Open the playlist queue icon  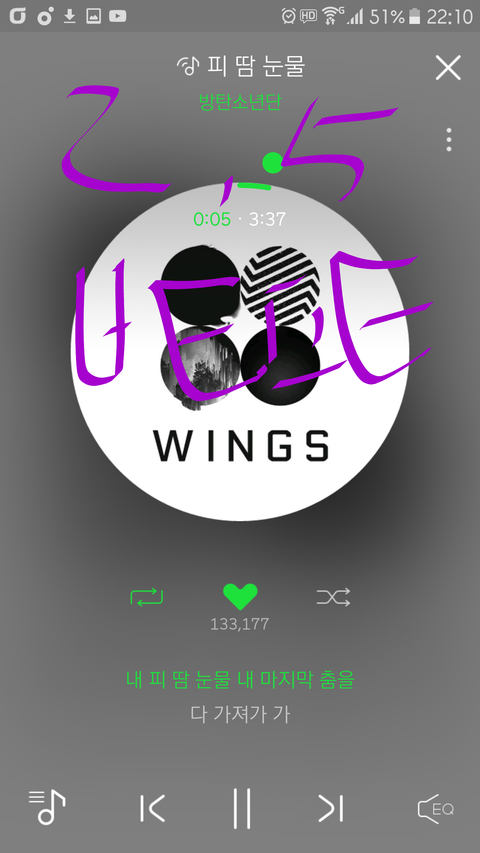point(47,807)
